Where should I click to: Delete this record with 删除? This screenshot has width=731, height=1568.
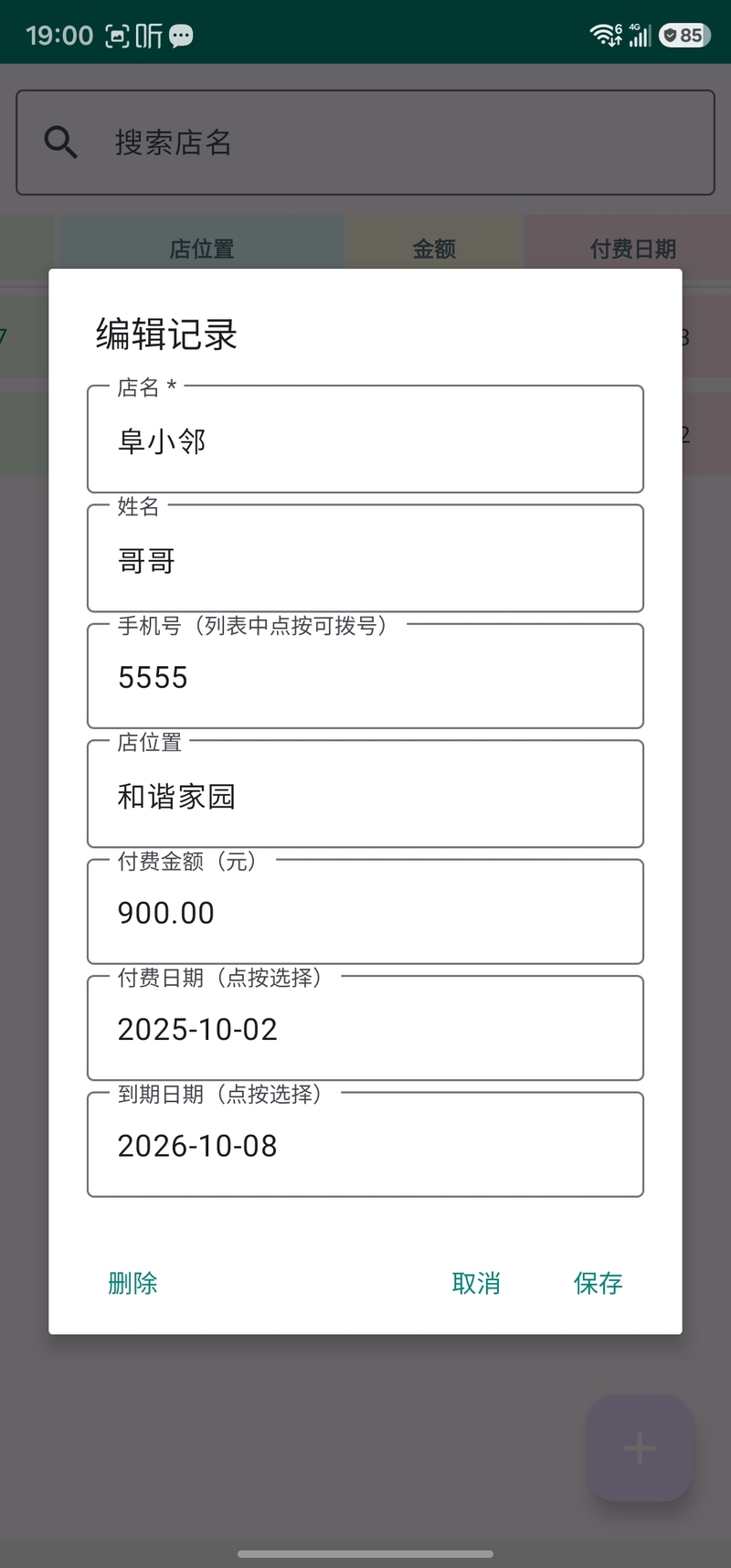(133, 1283)
